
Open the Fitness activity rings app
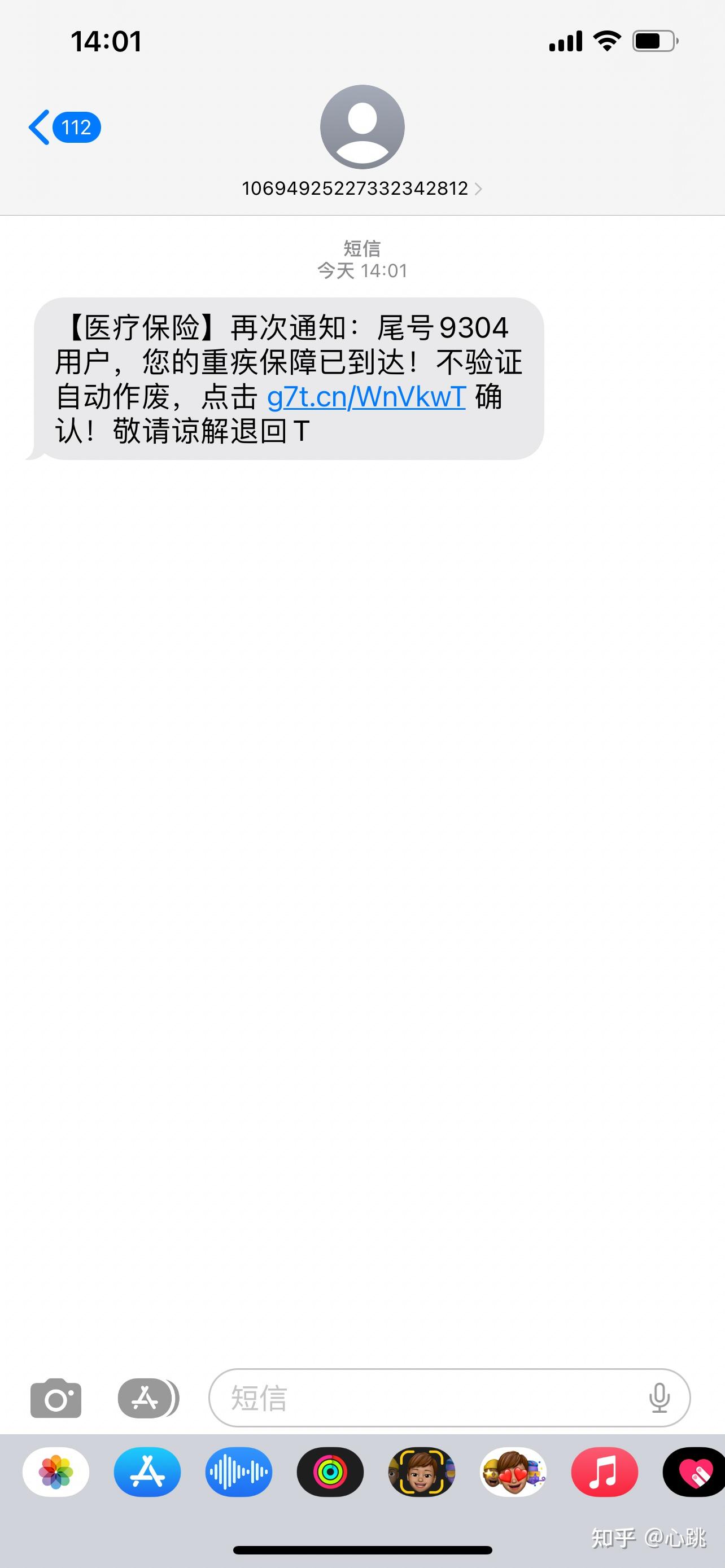(x=330, y=1472)
